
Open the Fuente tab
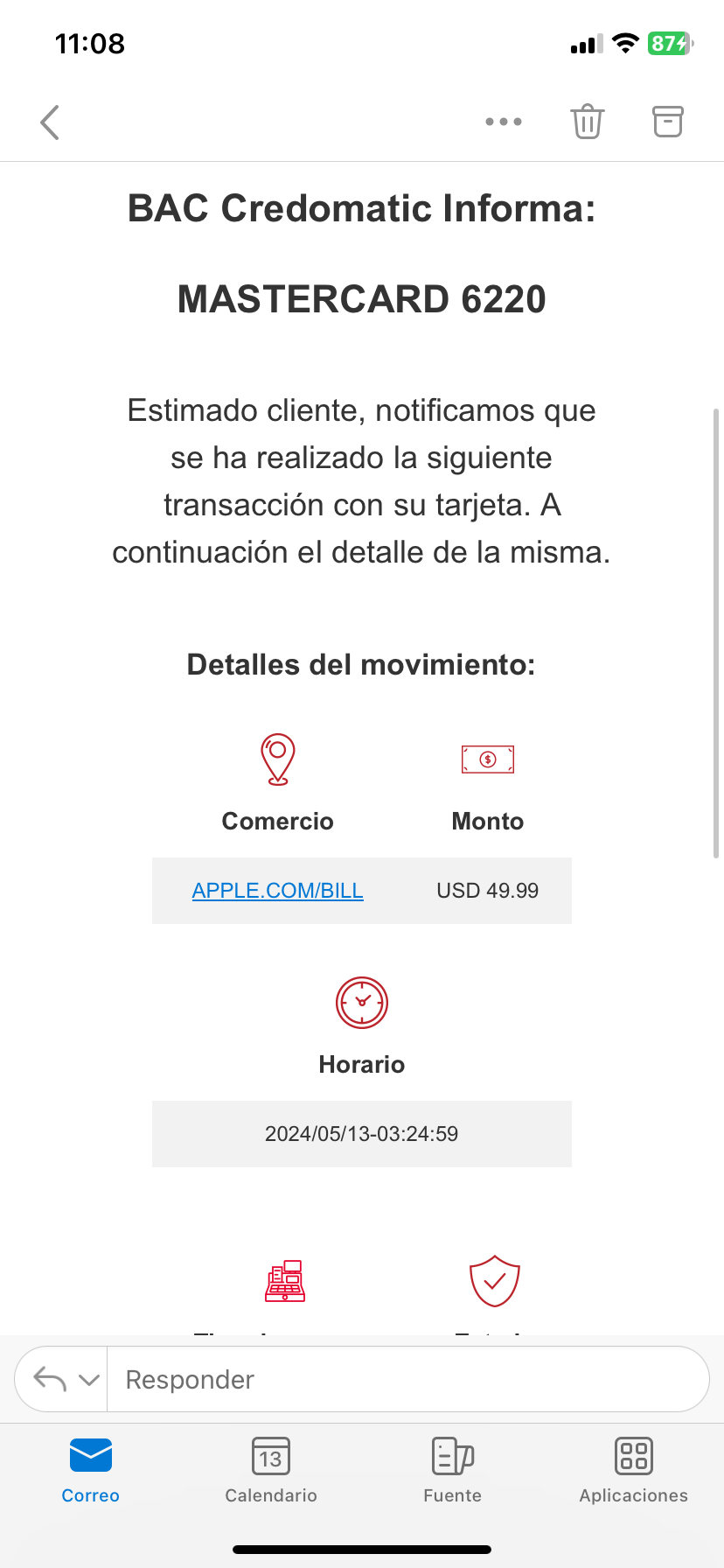click(452, 1470)
